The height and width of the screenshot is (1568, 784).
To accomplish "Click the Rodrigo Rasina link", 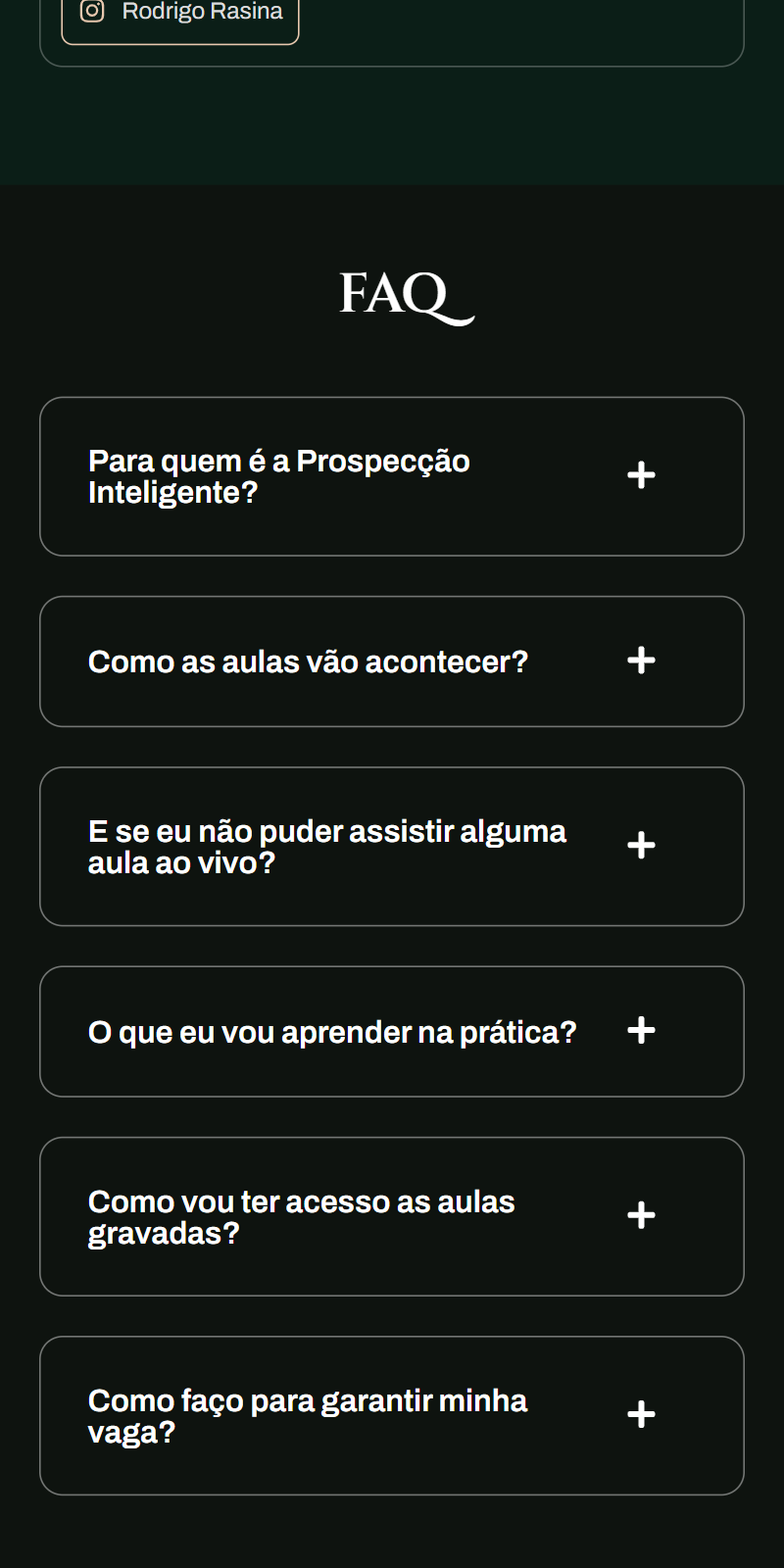I will 201,12.
